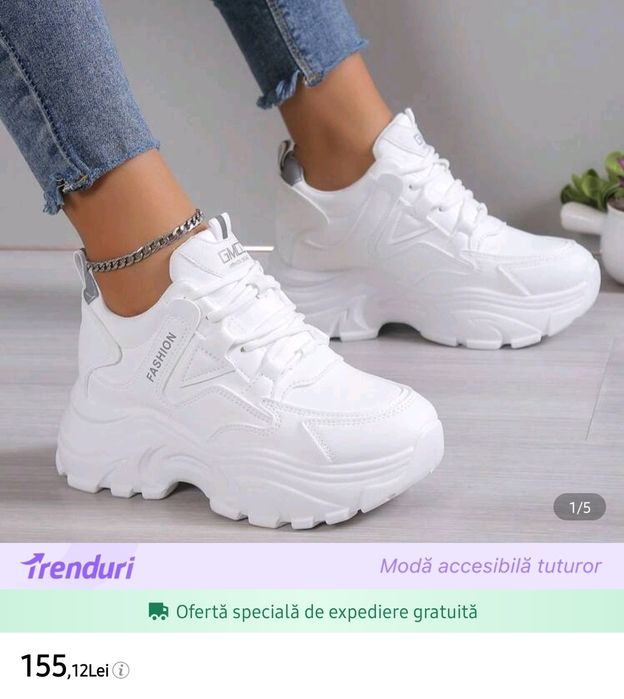The width and height of the screenshot is (624, 699).
Task: View the free shipping special offer details
Action: pyautogui.click(x=312, y=611)
